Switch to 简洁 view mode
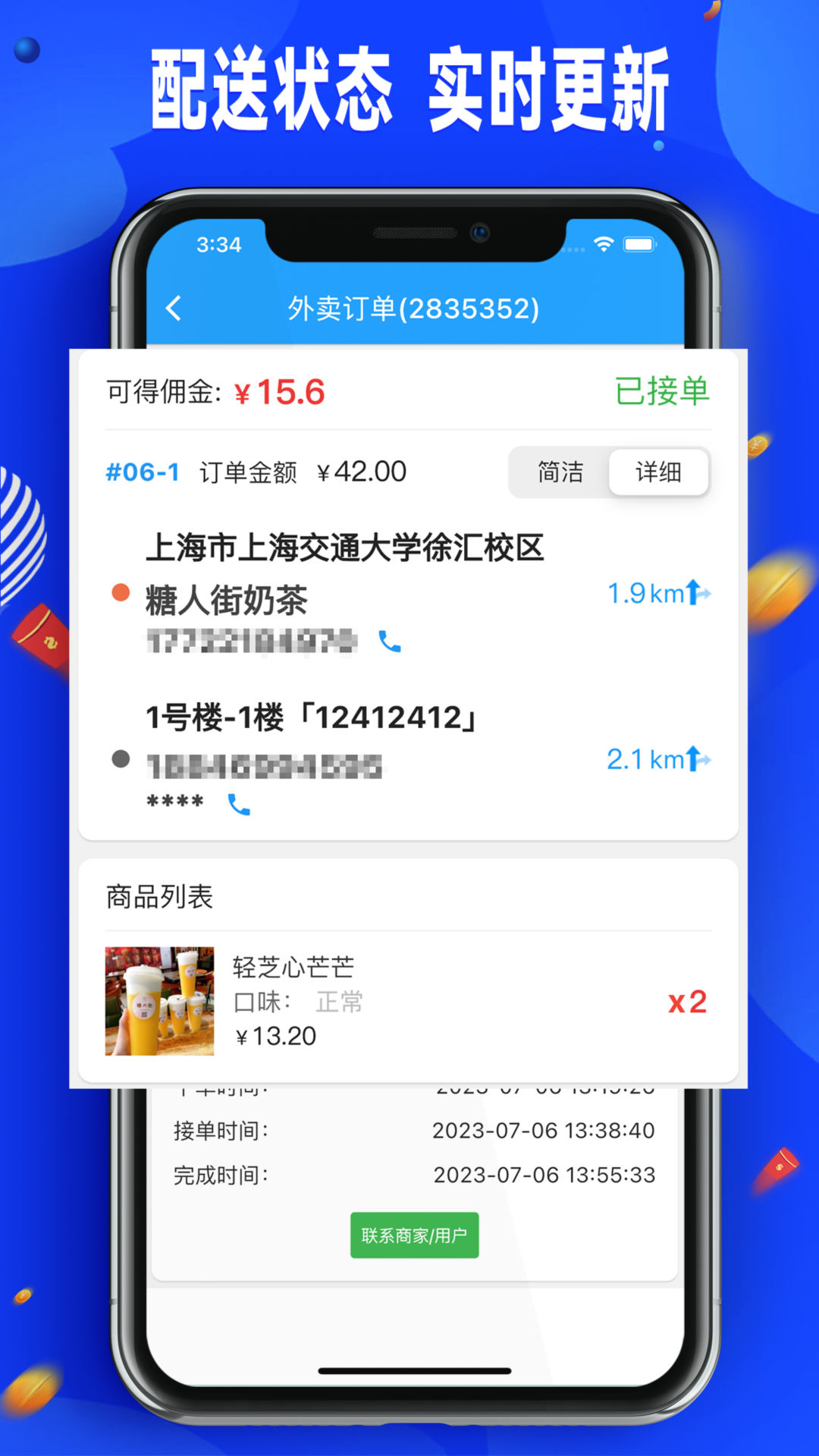 [559, 472]
